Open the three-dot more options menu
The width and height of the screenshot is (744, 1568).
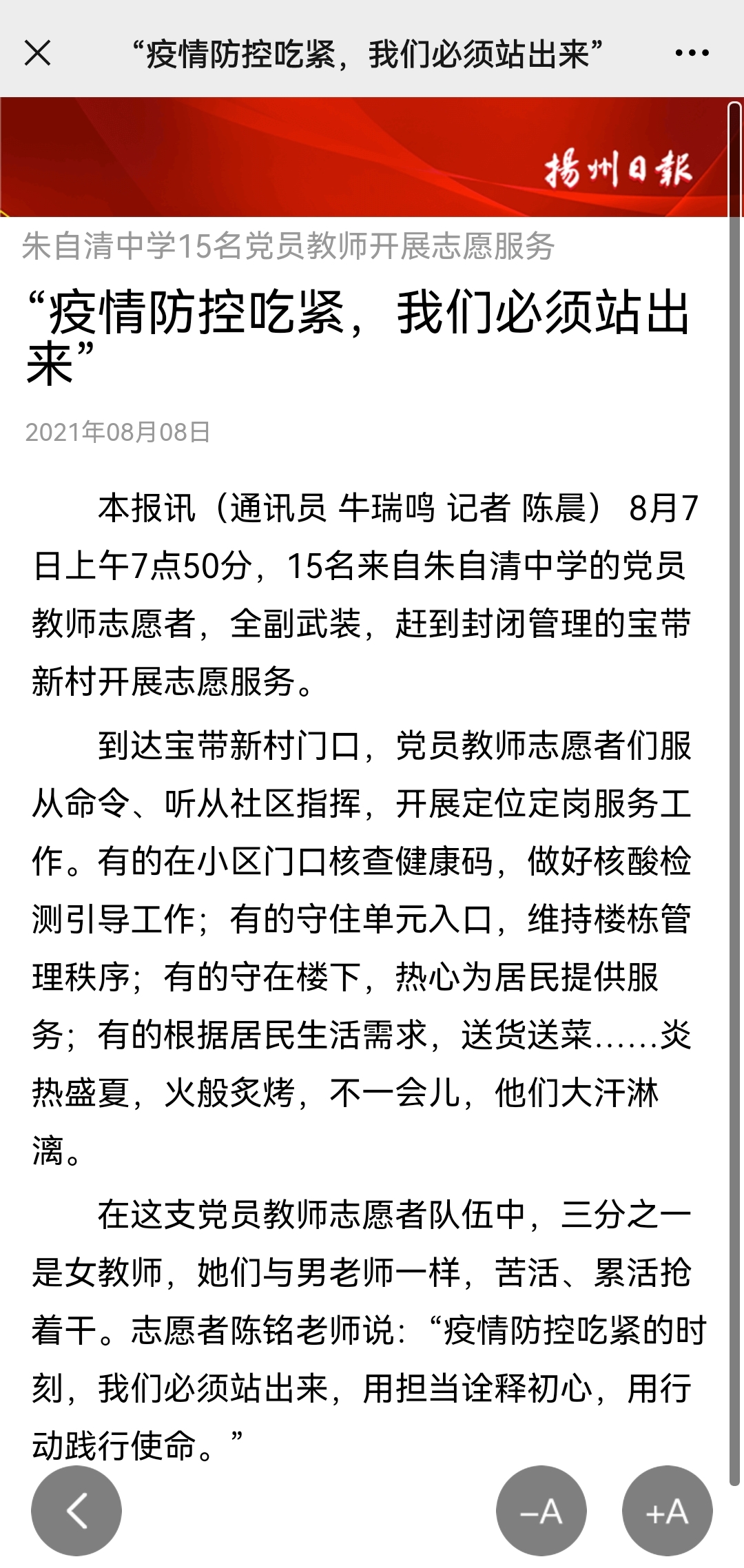[x=692, y=53]
